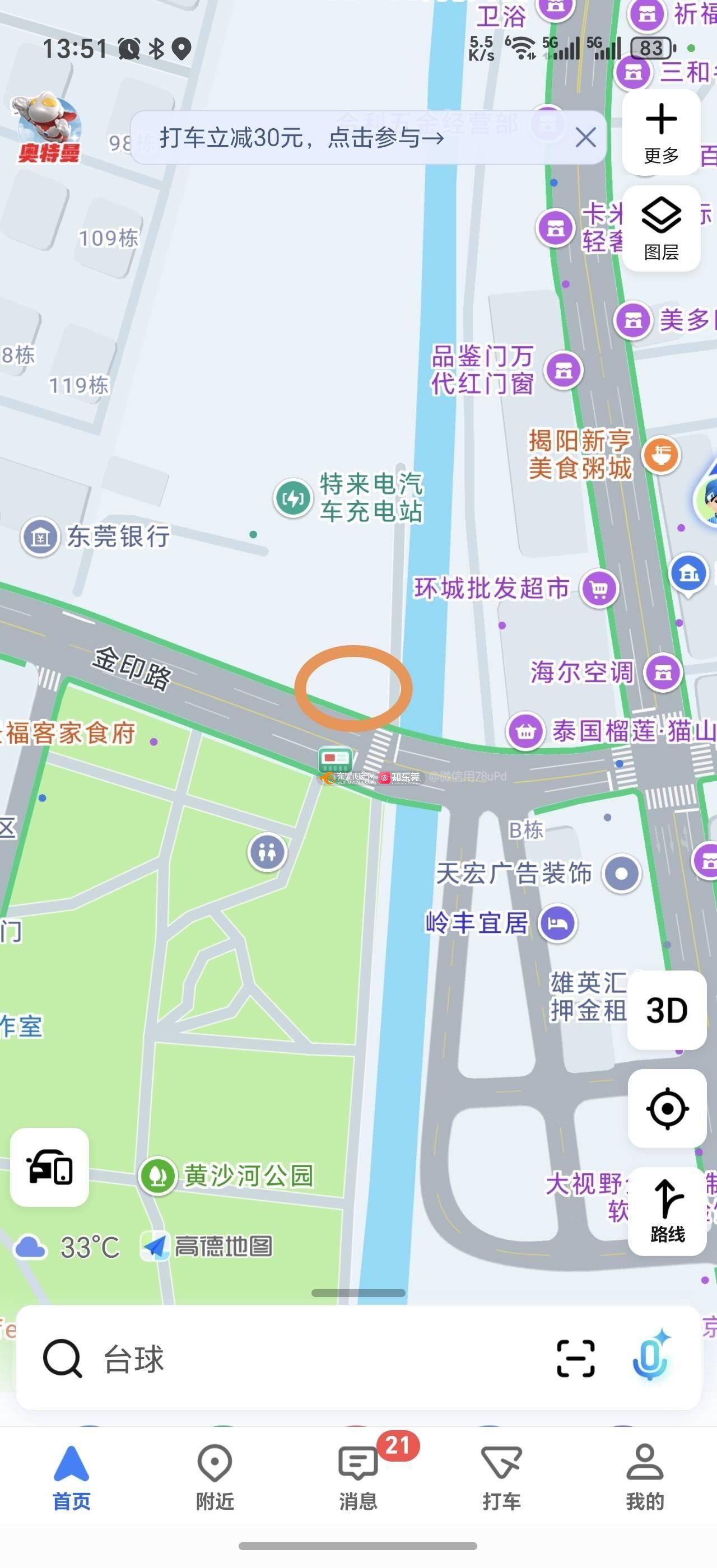Open the 图层 map layers panel
The image size is (717, 1568).
coord(661,229)
